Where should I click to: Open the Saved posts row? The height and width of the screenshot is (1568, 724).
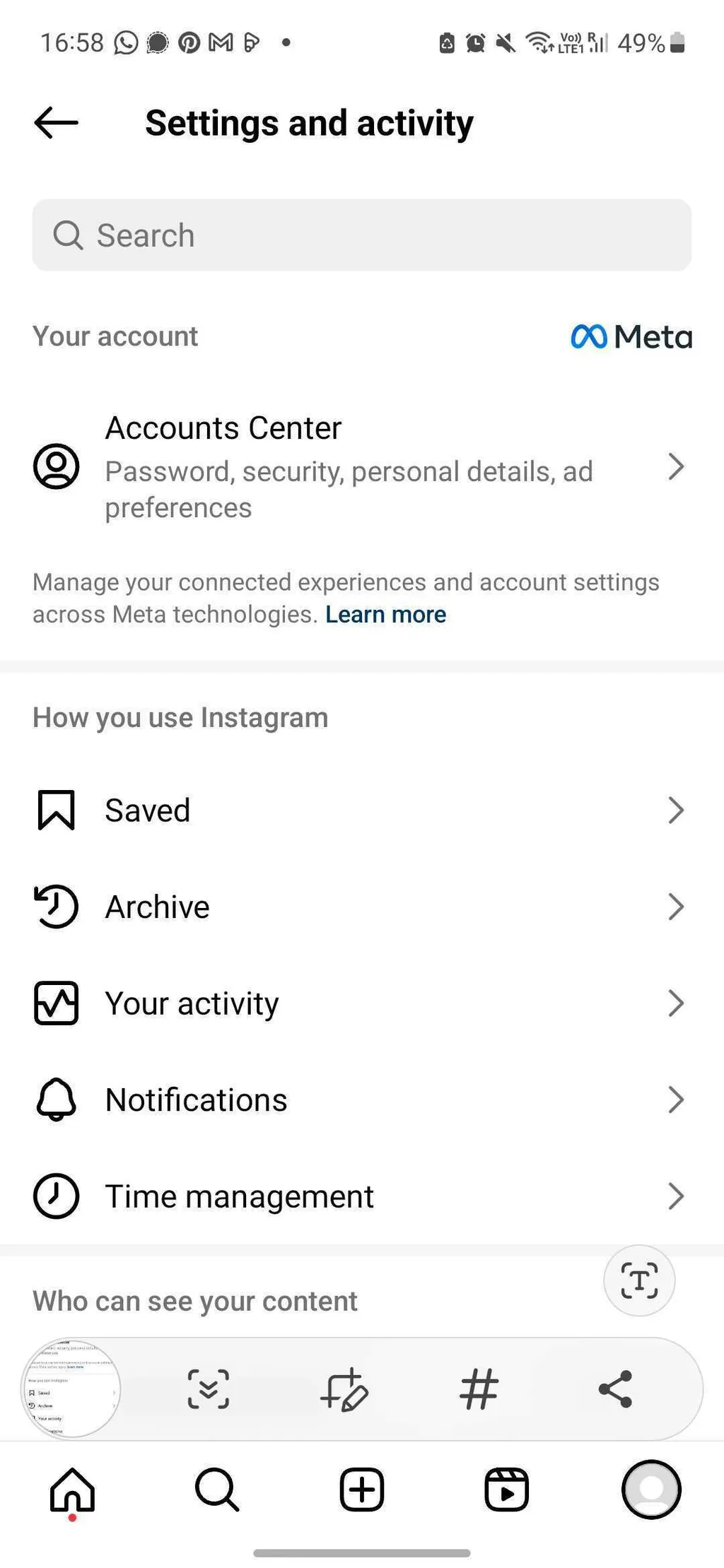coord(361,810)
